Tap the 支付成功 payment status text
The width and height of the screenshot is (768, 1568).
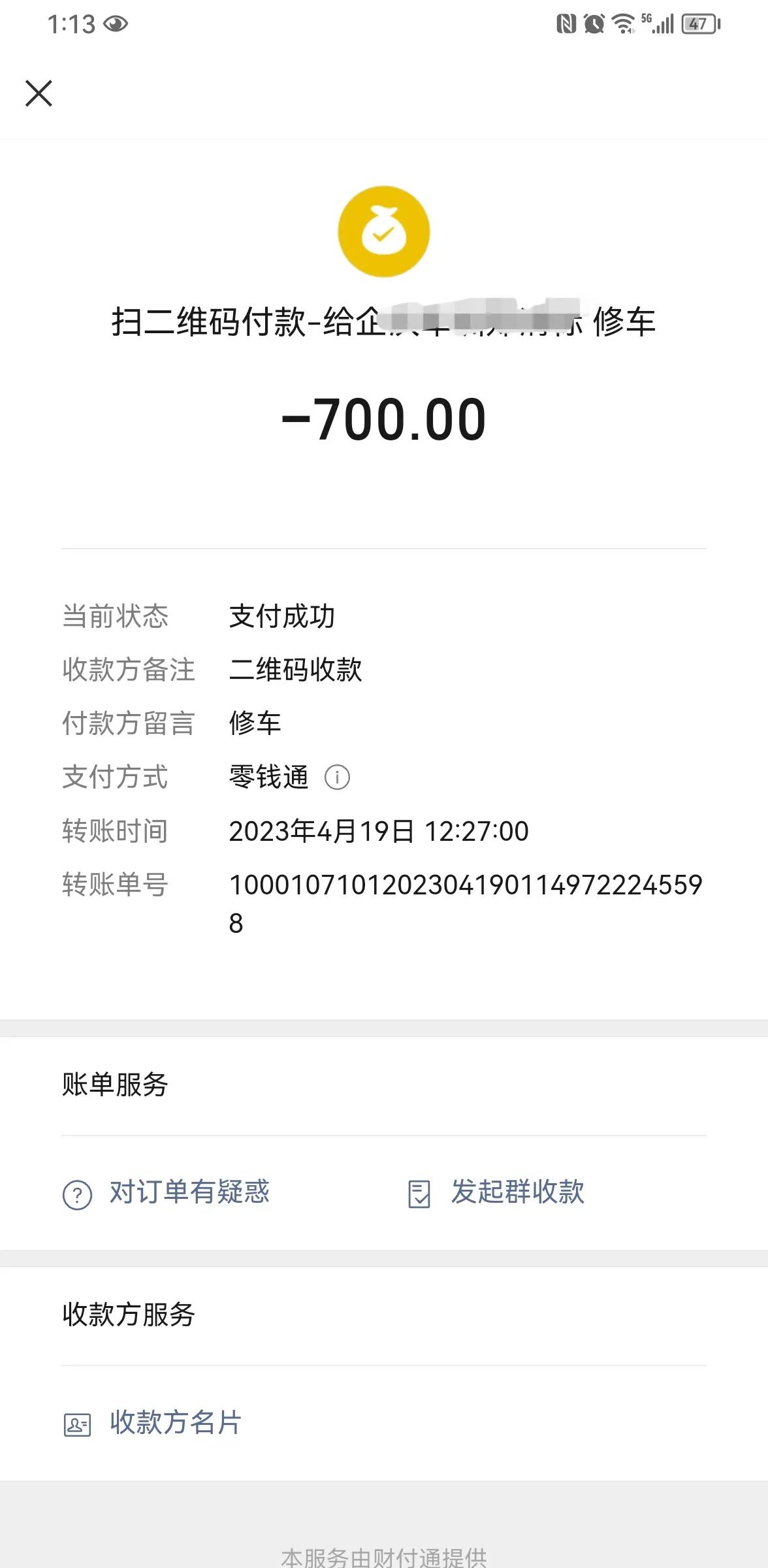[x=282, y=617]
